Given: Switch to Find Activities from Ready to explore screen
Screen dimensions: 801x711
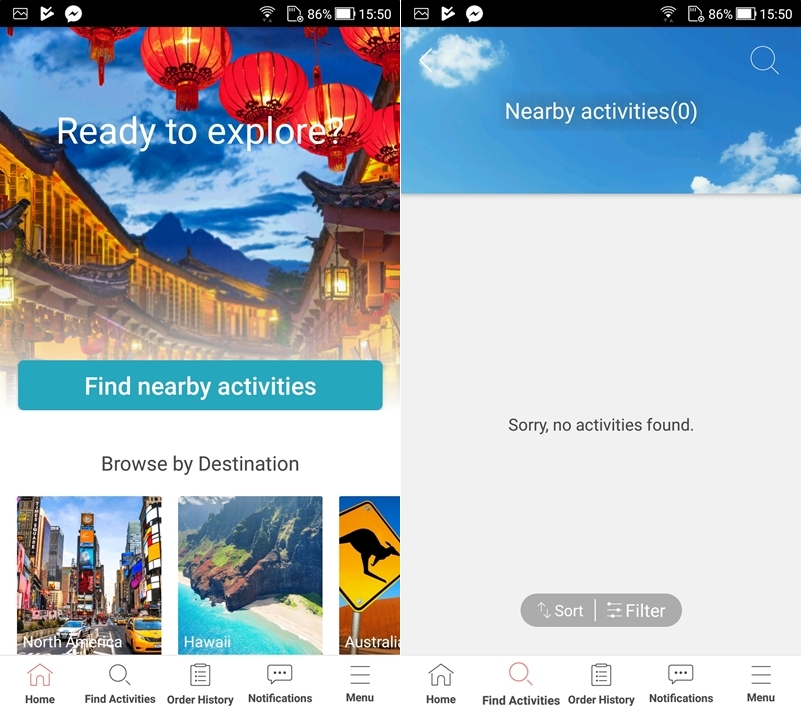Looking at the screenshot, I should [120, 684].
